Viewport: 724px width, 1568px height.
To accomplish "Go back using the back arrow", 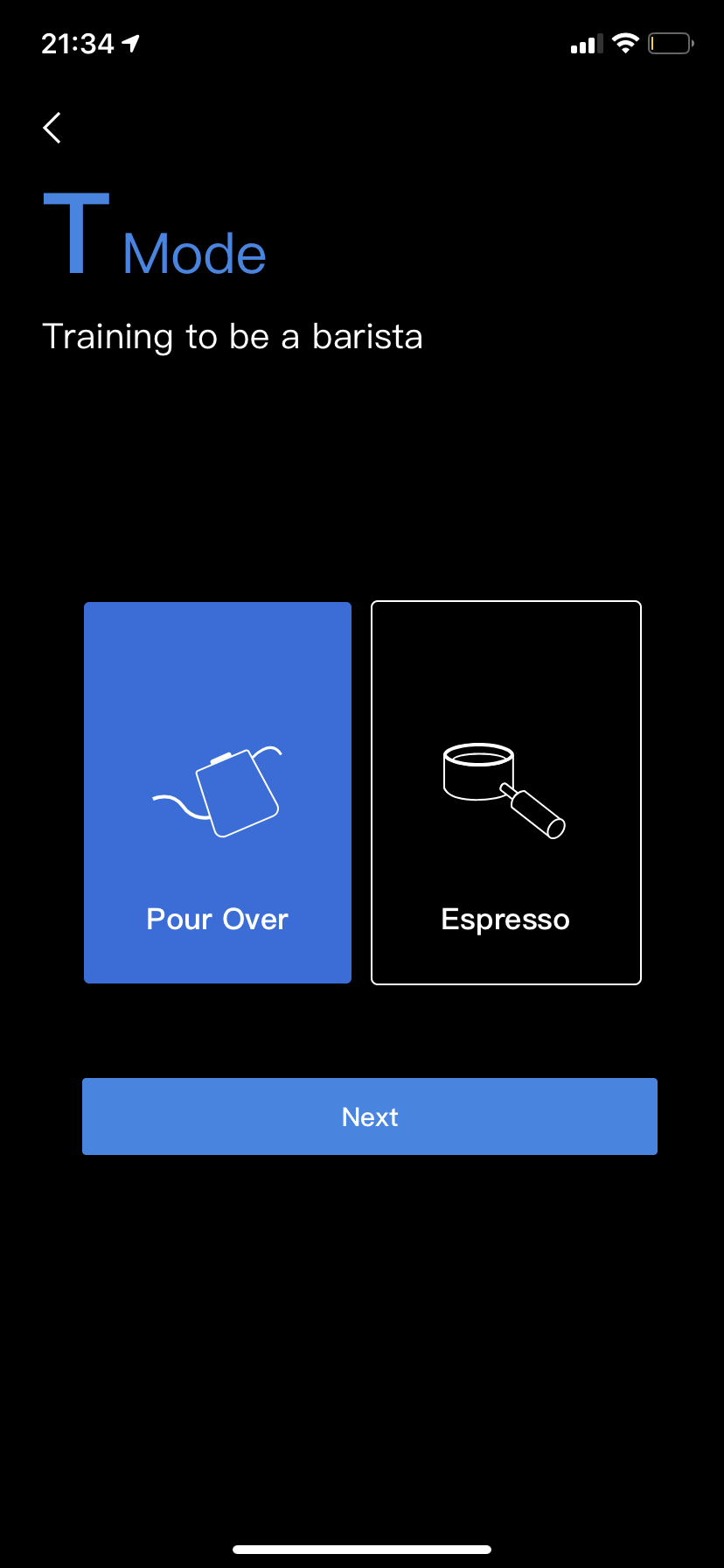I will (x=52, y=128).
